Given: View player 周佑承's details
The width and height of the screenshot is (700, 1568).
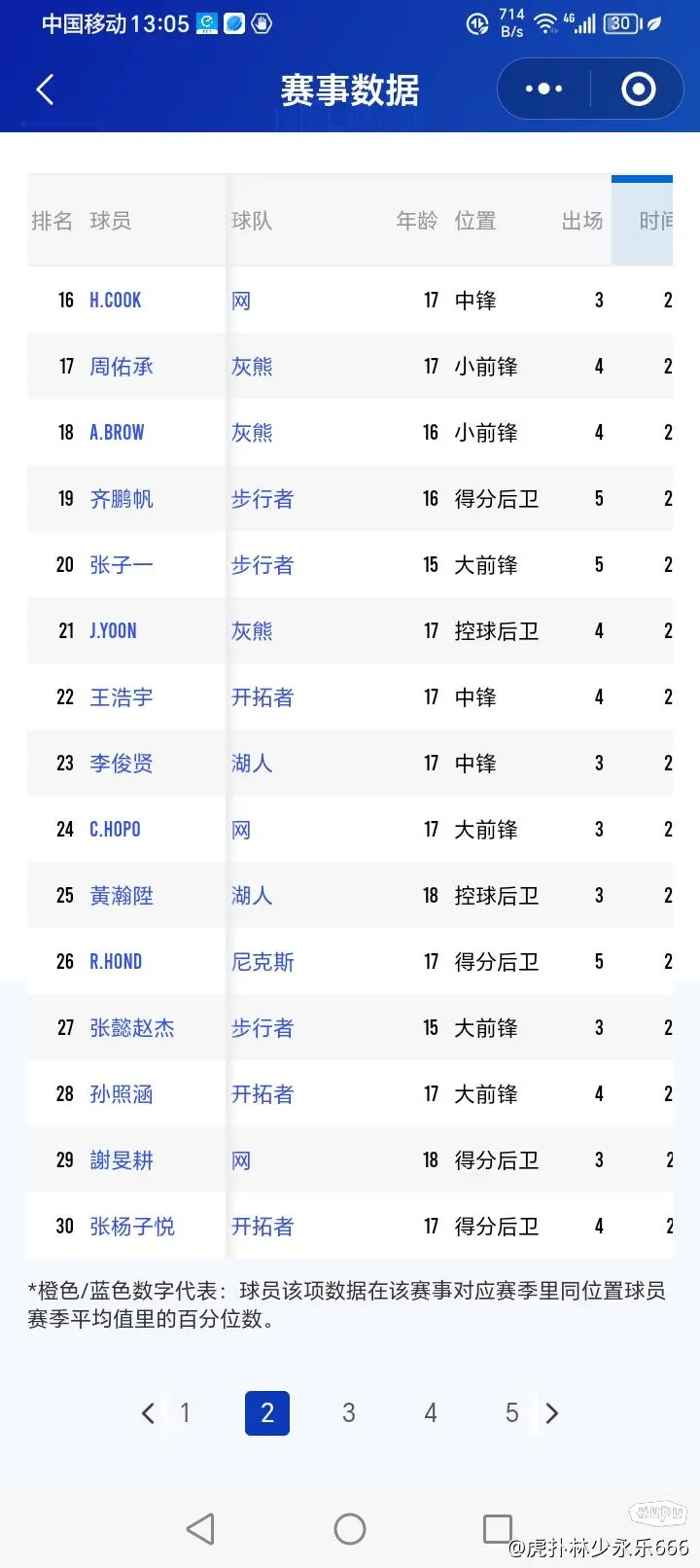Looking at the screenshot, I should (122, 367).
